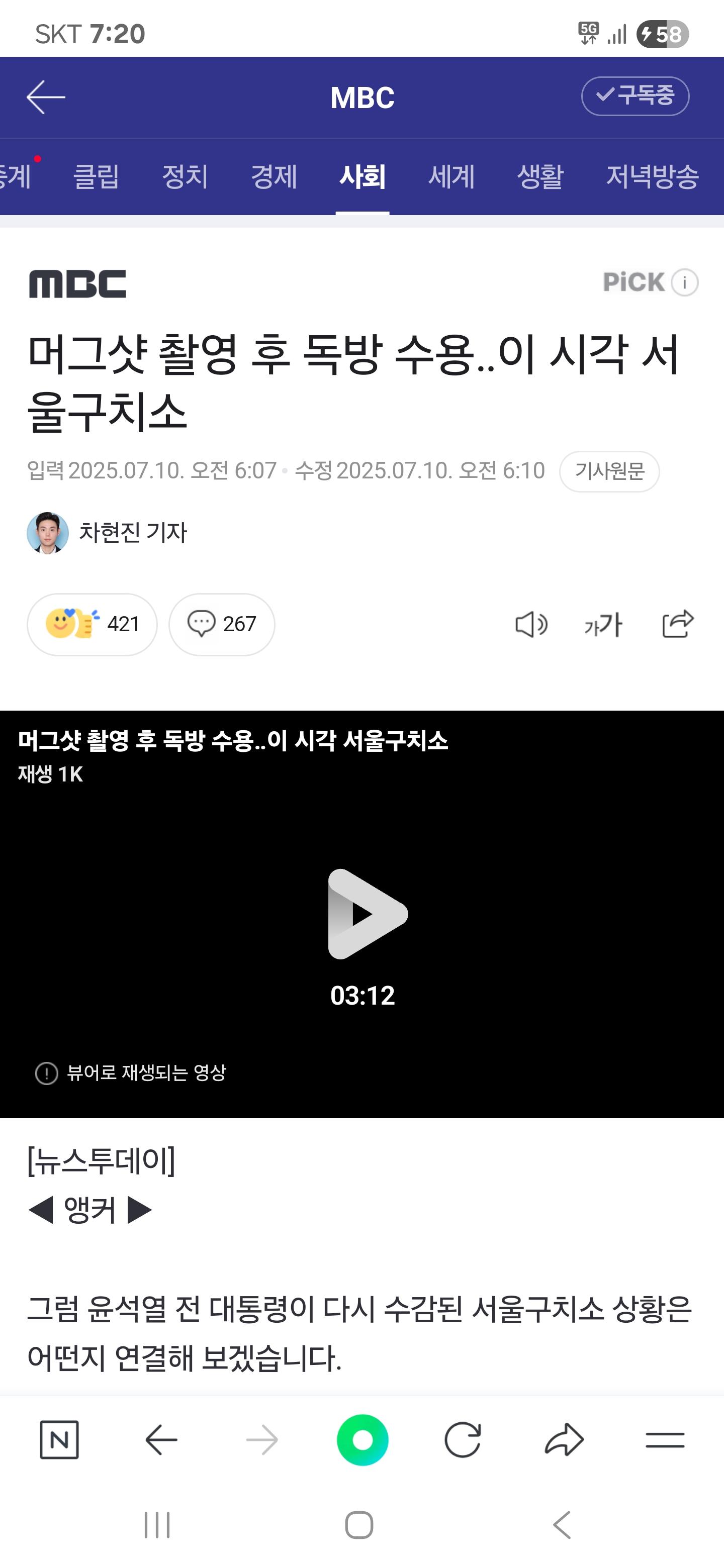Screen dimensions: 724x1568
Task: Select the 세계 tab
Action: coord(451,177)
